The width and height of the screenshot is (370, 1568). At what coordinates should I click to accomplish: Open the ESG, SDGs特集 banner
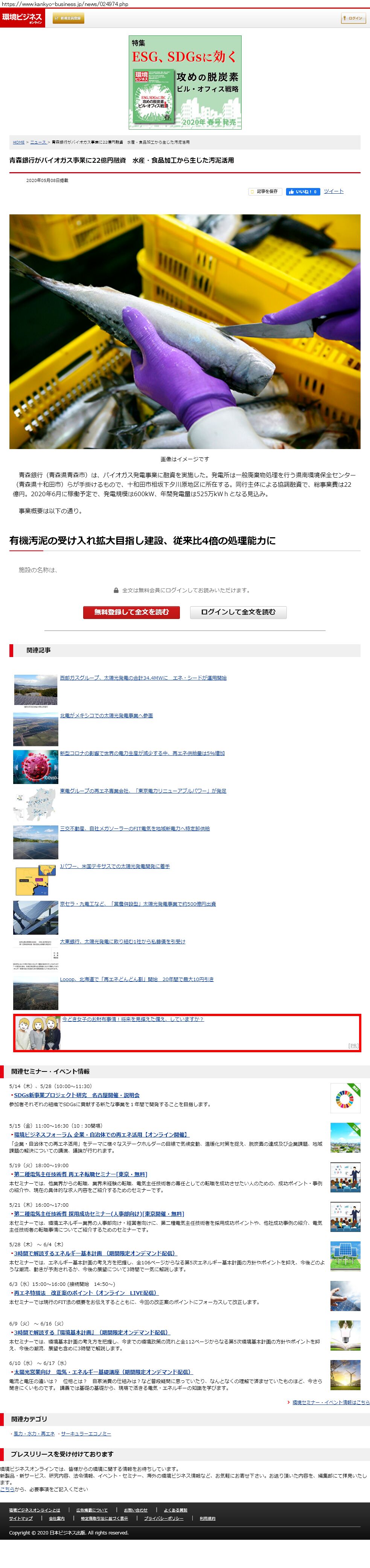tap(185, 82)
